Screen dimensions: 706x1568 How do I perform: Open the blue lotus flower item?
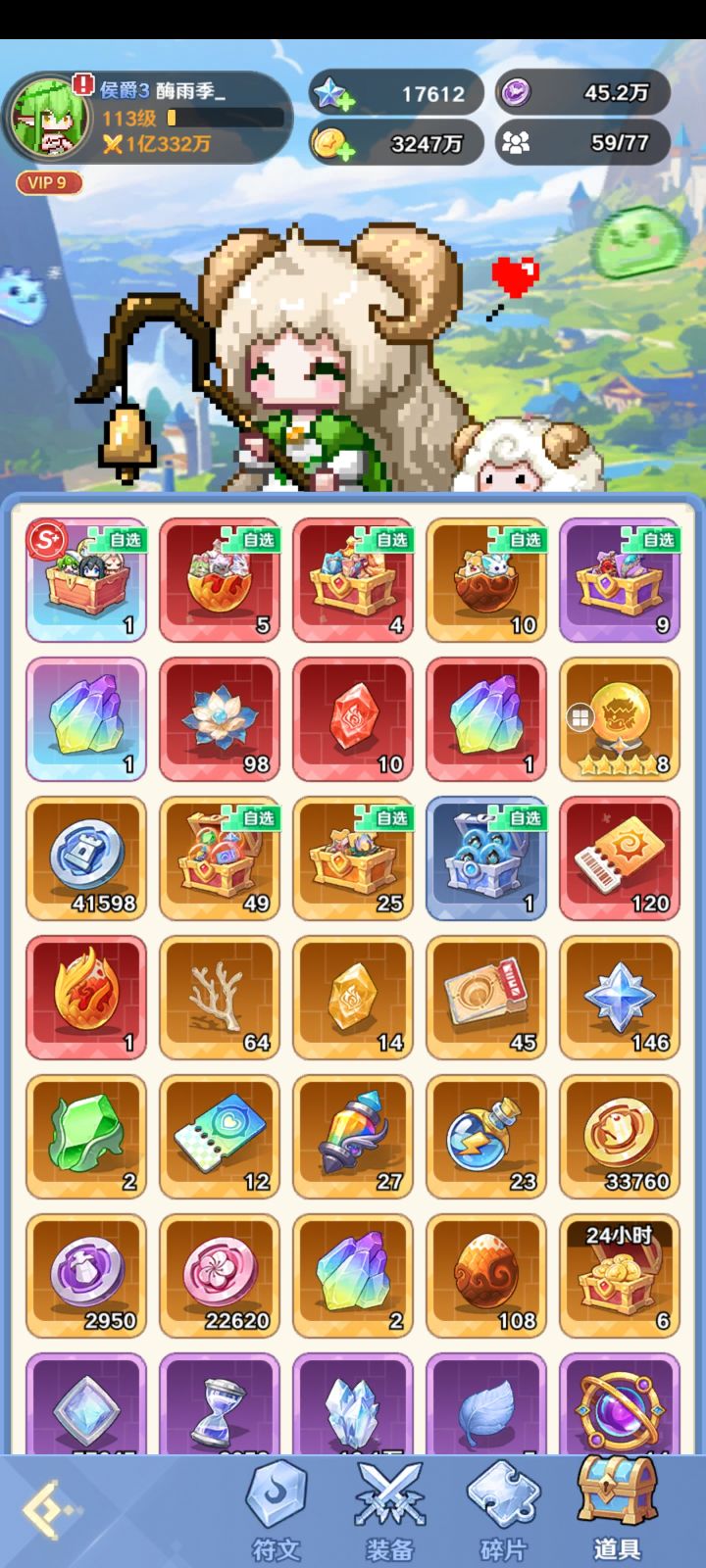220,718
